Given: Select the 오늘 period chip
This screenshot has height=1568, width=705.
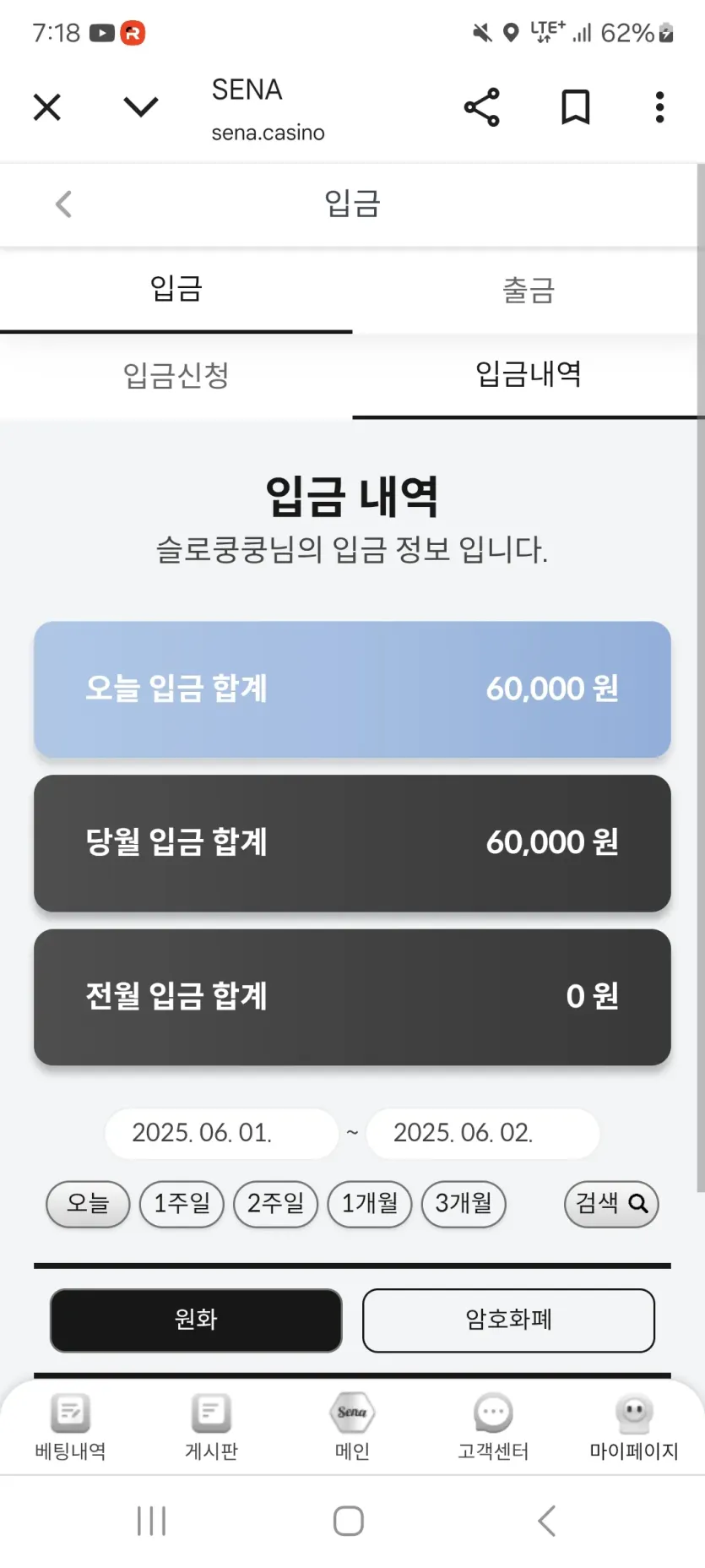Looking at the screenshot, I should coord(88,1203).
